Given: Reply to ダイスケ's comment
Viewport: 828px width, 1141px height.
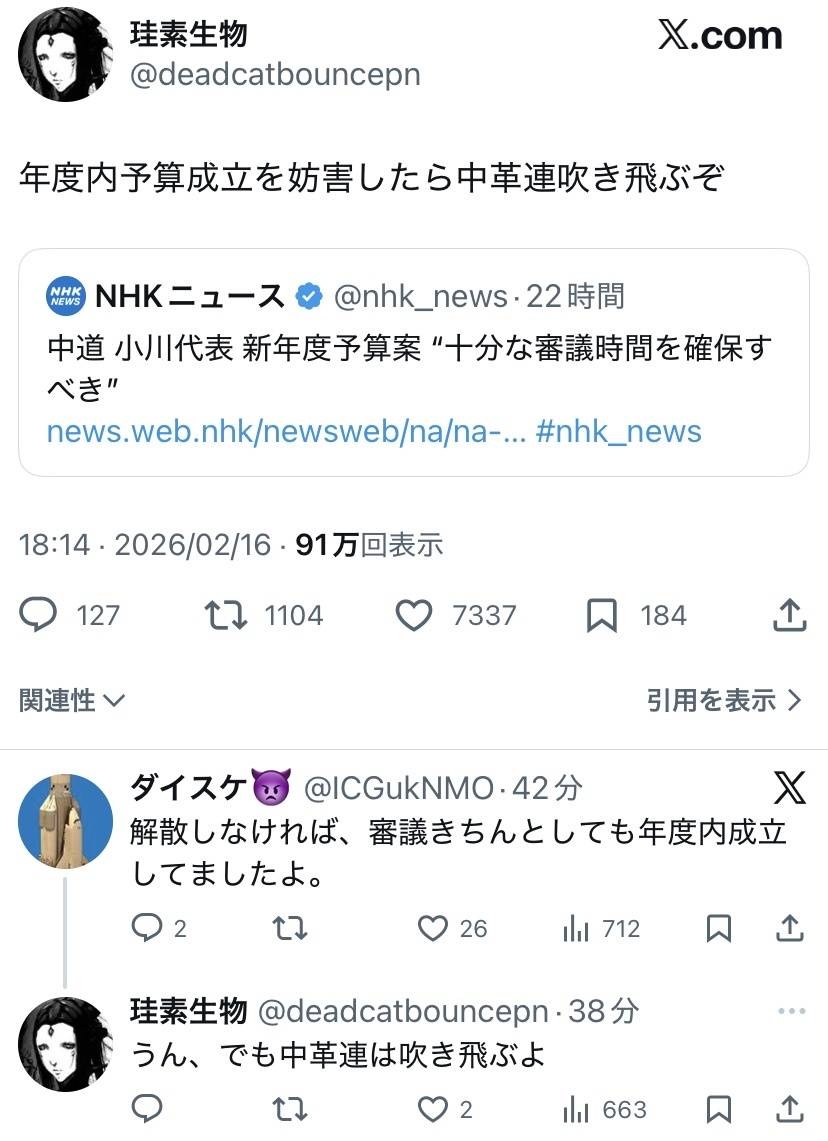Looking at the screenshot, I should click(147, 928).
